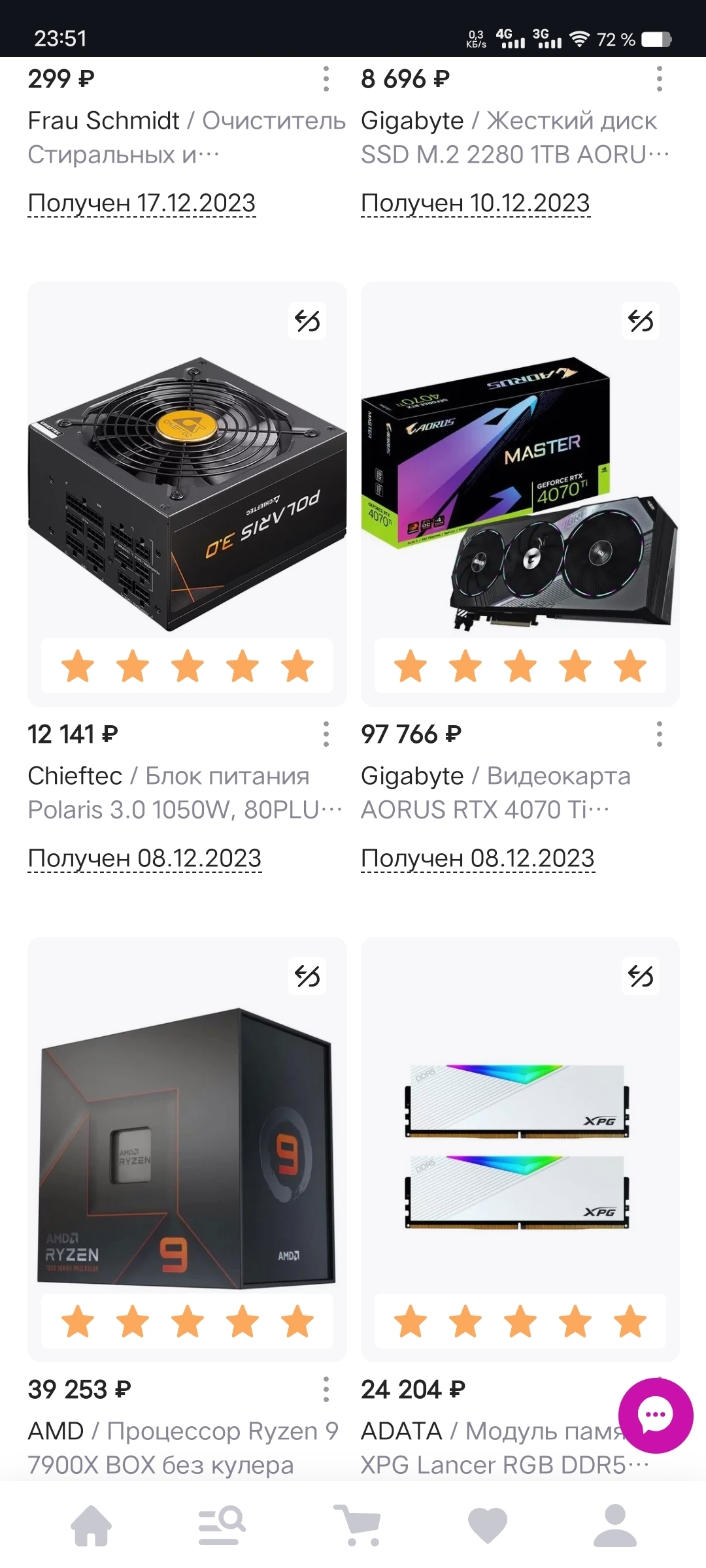Open the support chat bubble
Viewport: 706px width, 1568px height.
655,1415
